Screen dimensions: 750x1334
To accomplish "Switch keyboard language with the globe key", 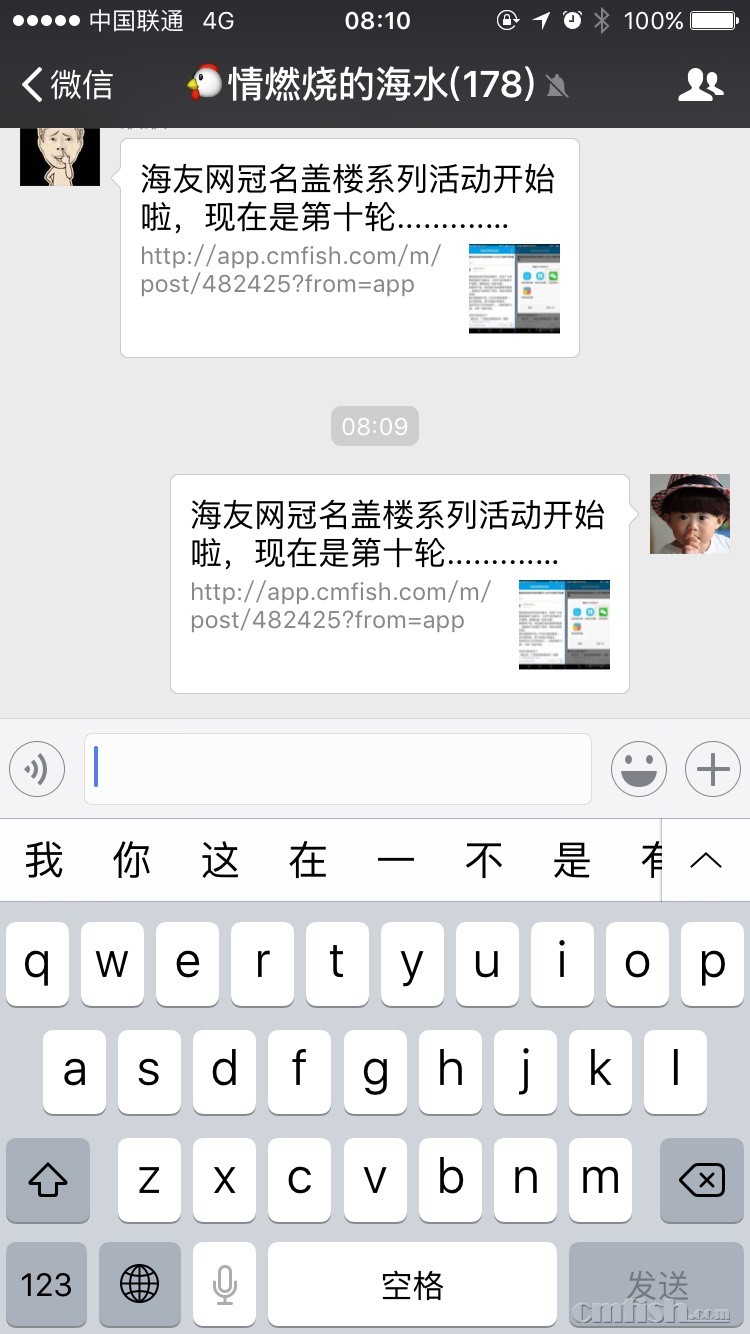I will (139, 1285).
